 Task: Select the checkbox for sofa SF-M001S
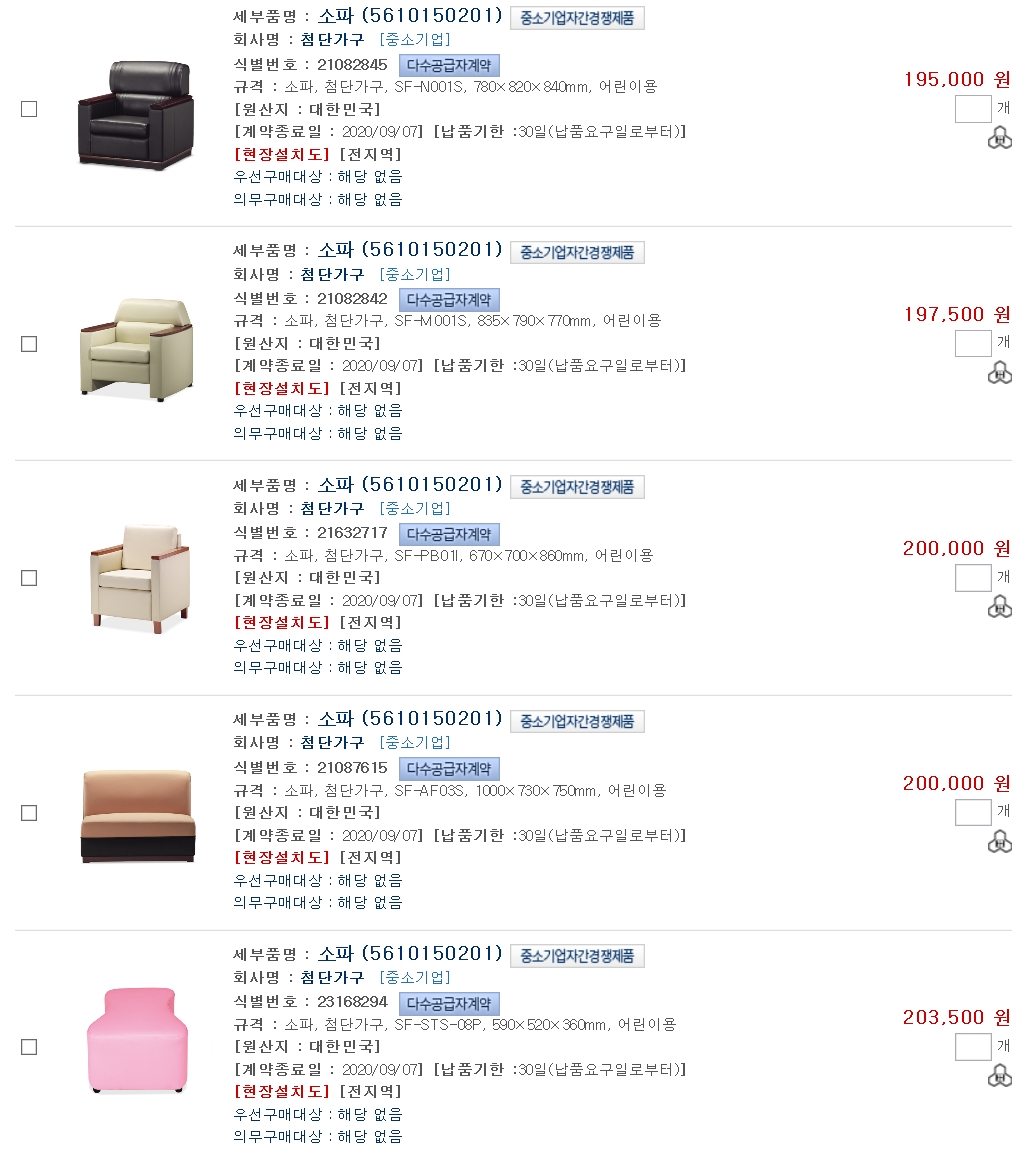(x=29, y=344)
